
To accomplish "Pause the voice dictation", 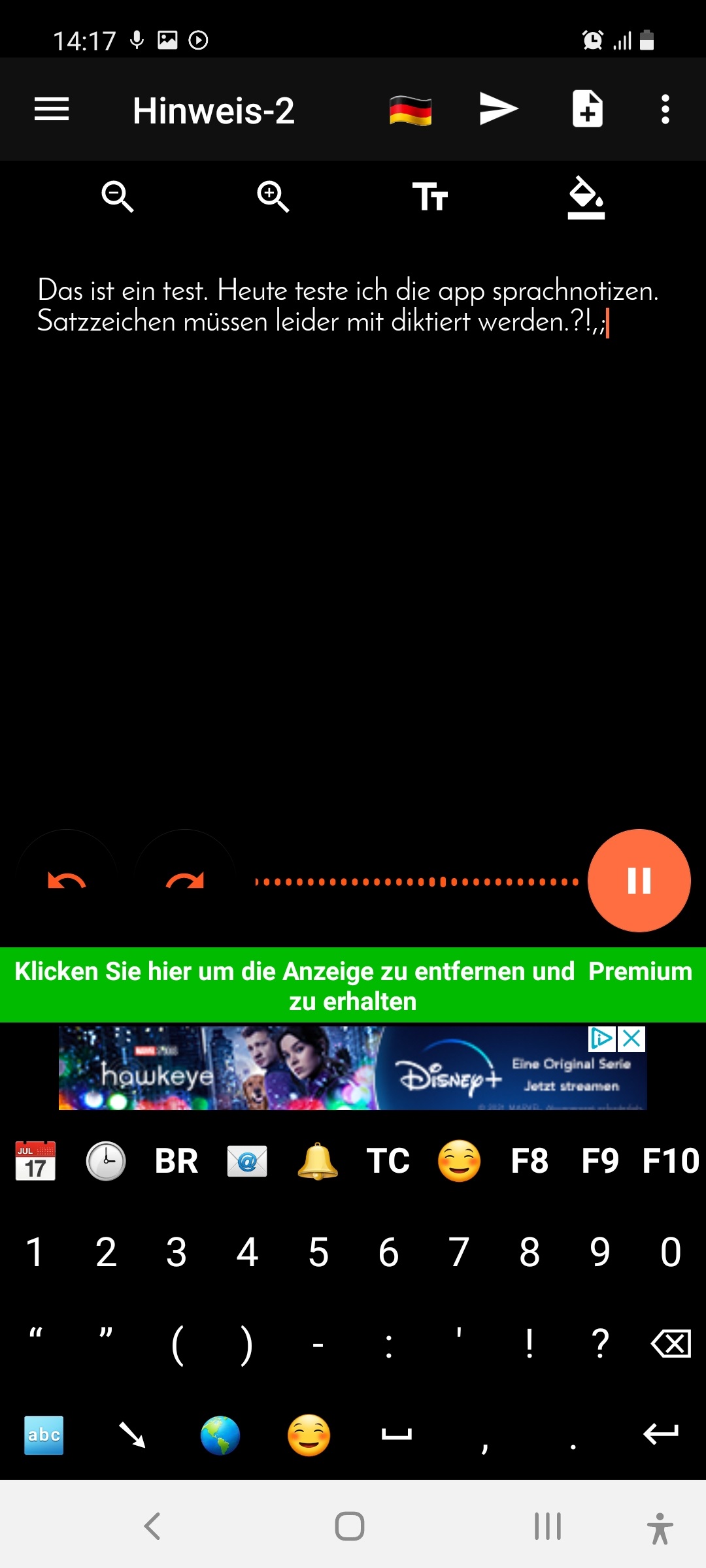I will pos(639,881).
